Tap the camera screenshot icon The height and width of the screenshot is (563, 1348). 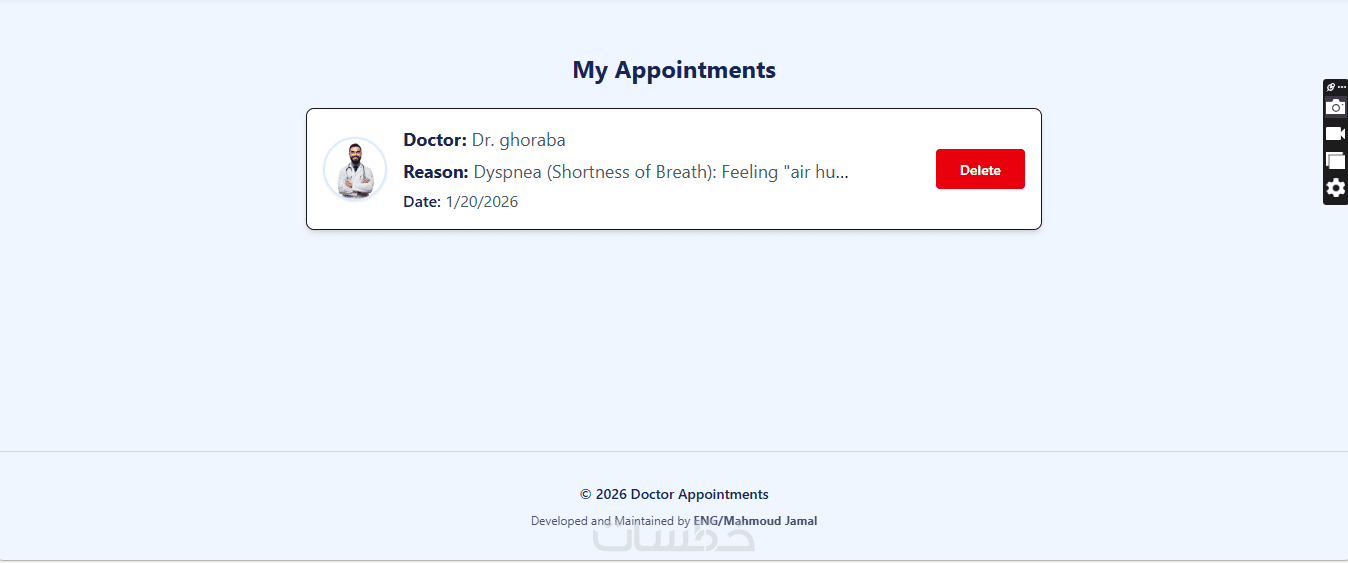coord(1335,107)
